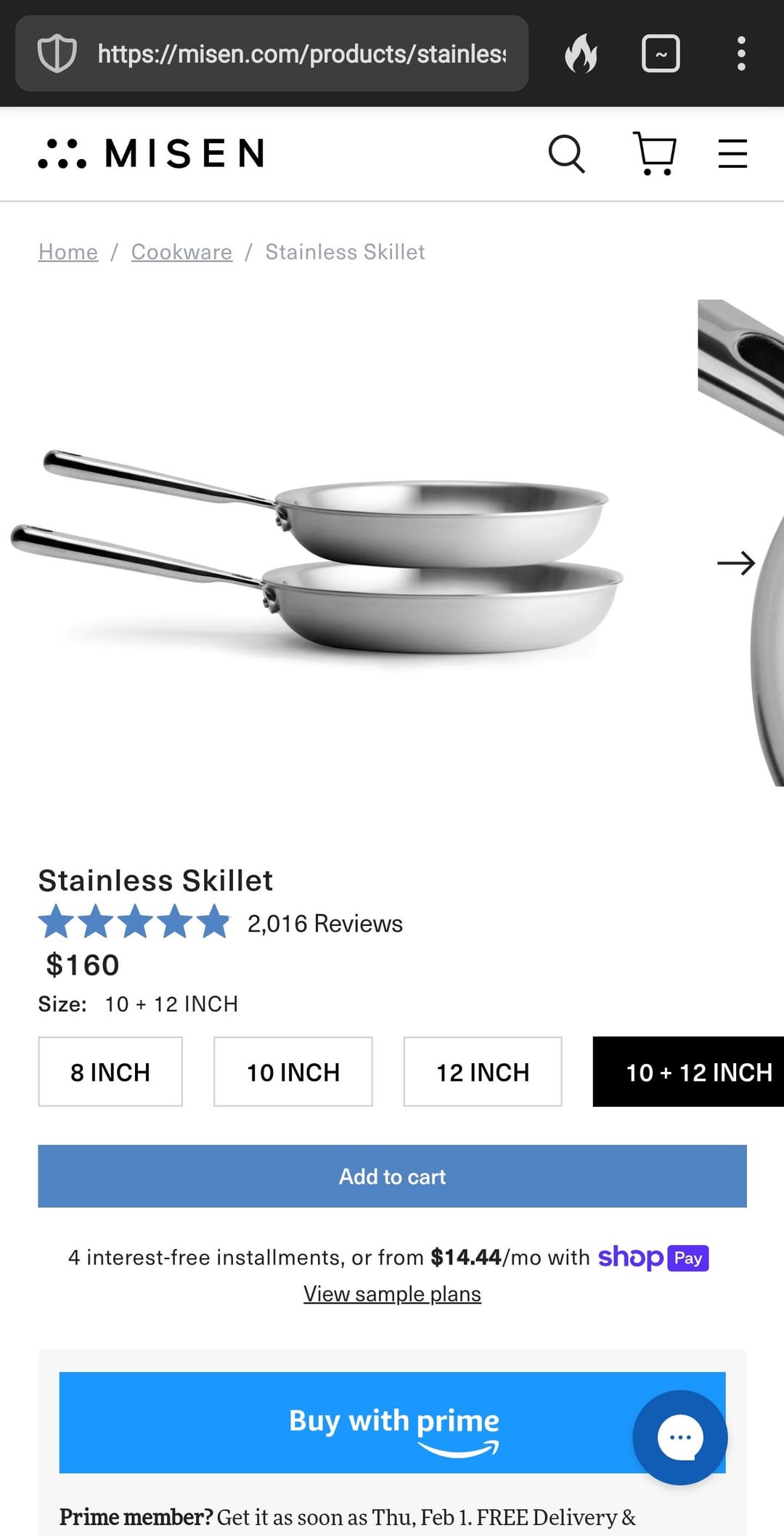Go to the Cookware breadcrumb page

[x=181, y=251]
